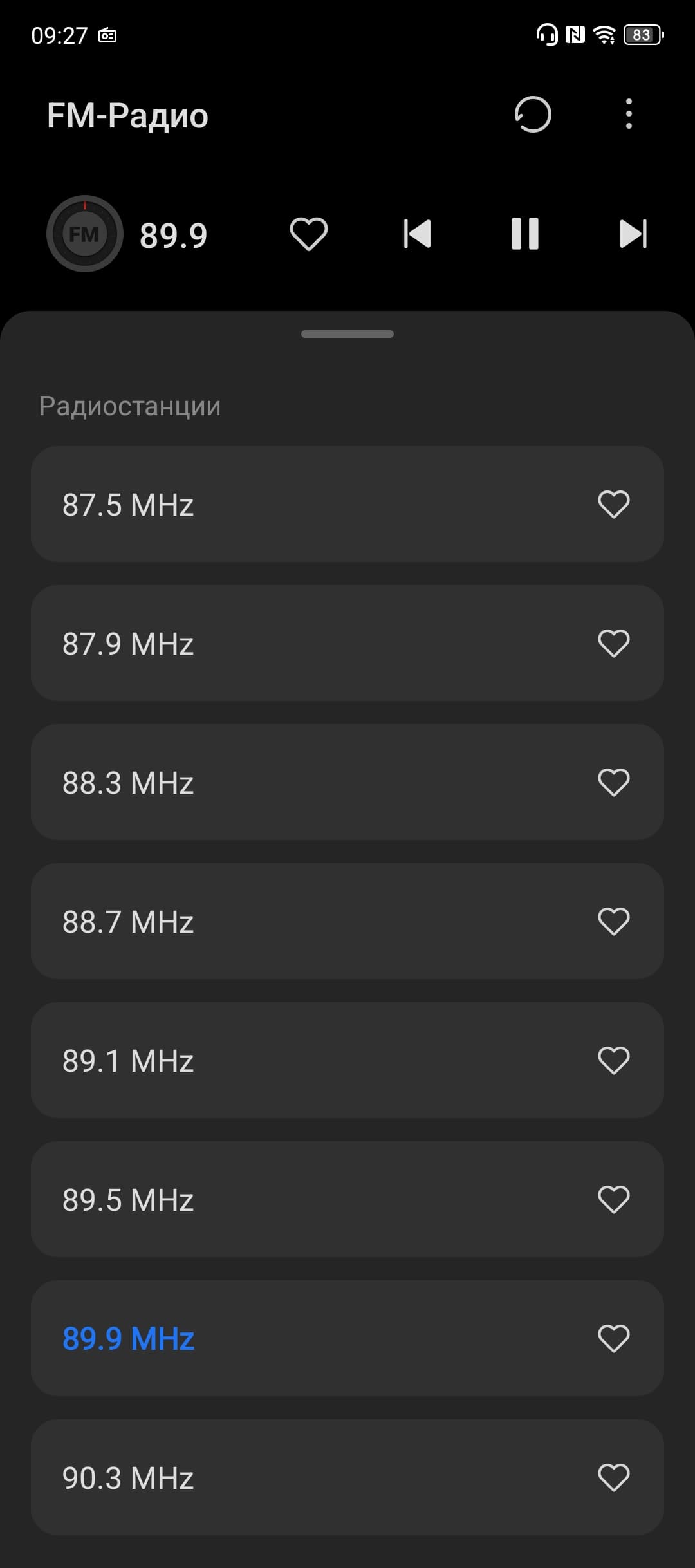Favorite the currently playing 89.9 station
695x1568 pixels.
[309, 234]
